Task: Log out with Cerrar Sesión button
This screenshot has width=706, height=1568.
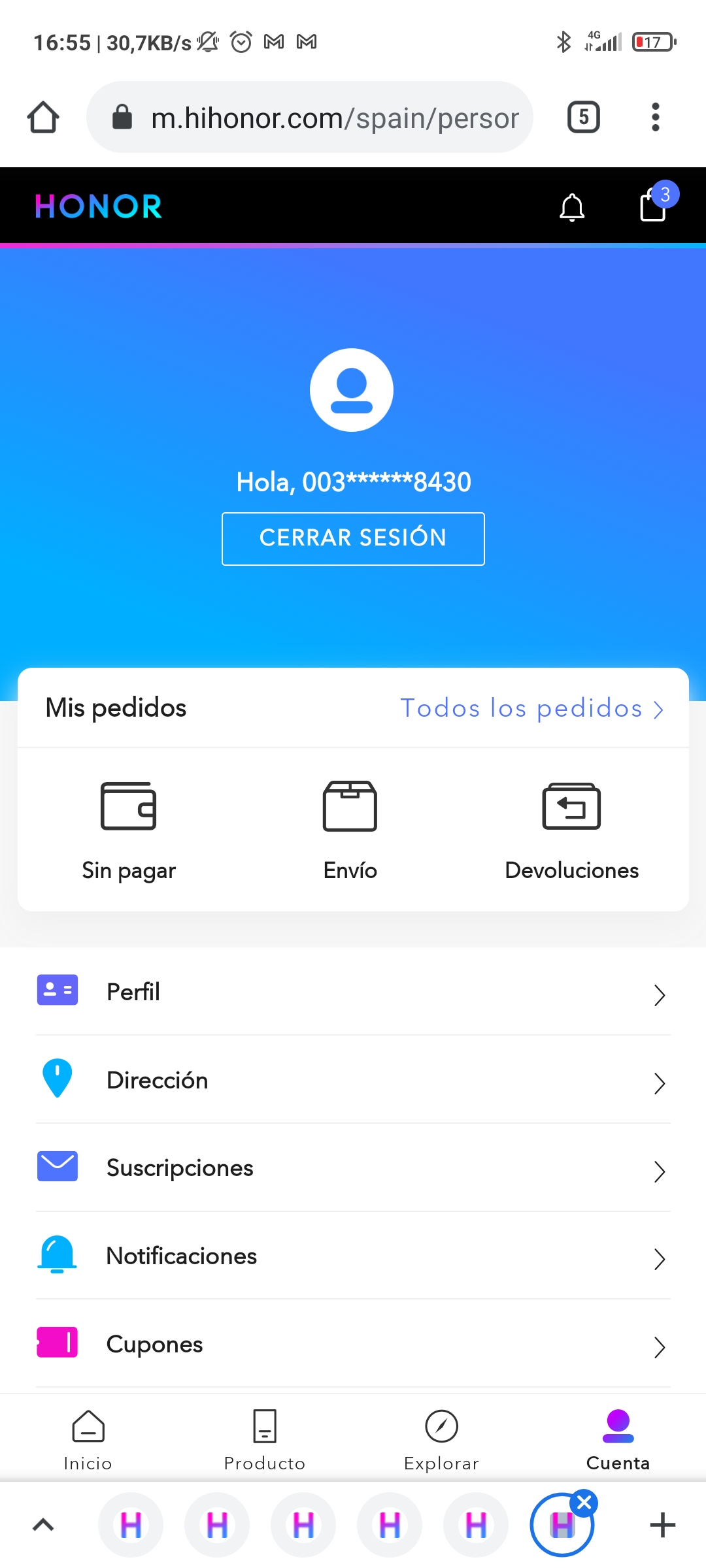Action: [x=353, y=538]
